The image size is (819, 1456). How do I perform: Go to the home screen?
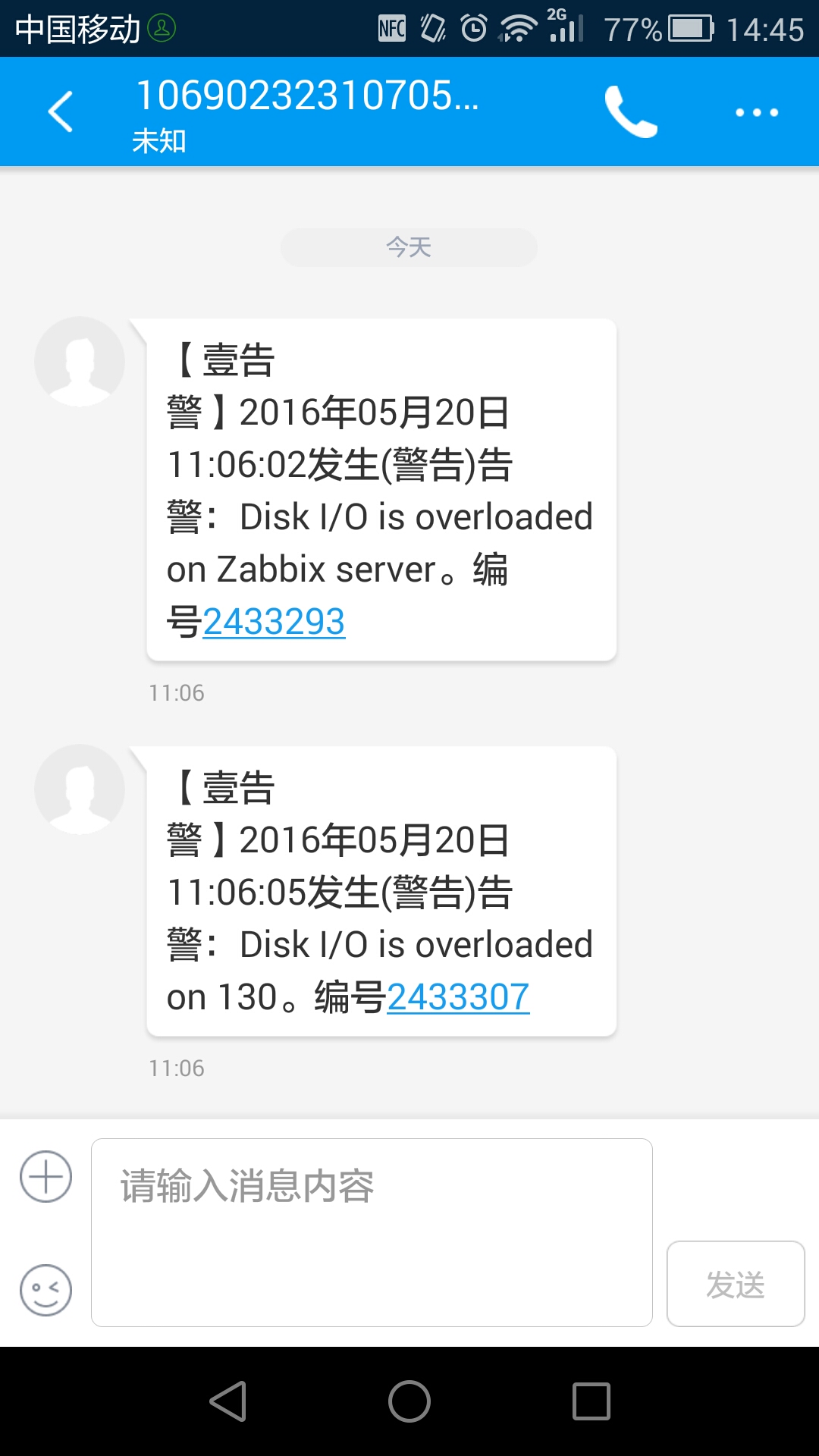coord(409,1401)
